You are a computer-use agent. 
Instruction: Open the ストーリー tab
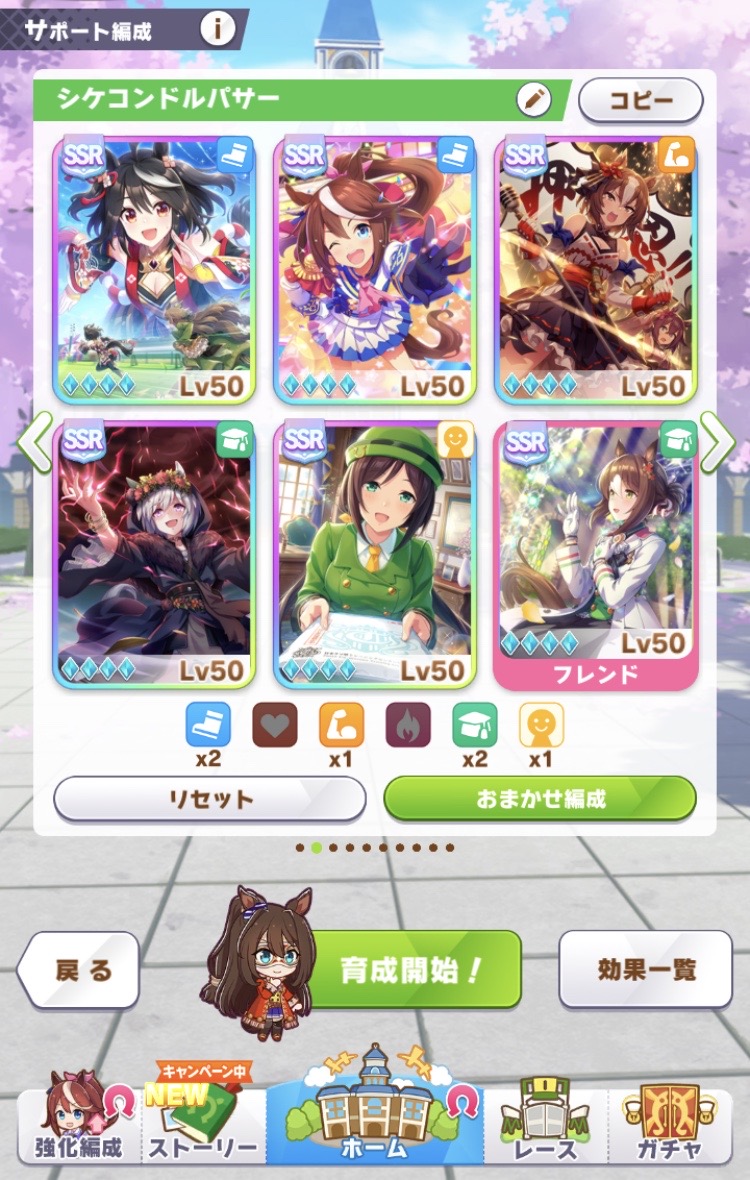[x=203, y=1125]
